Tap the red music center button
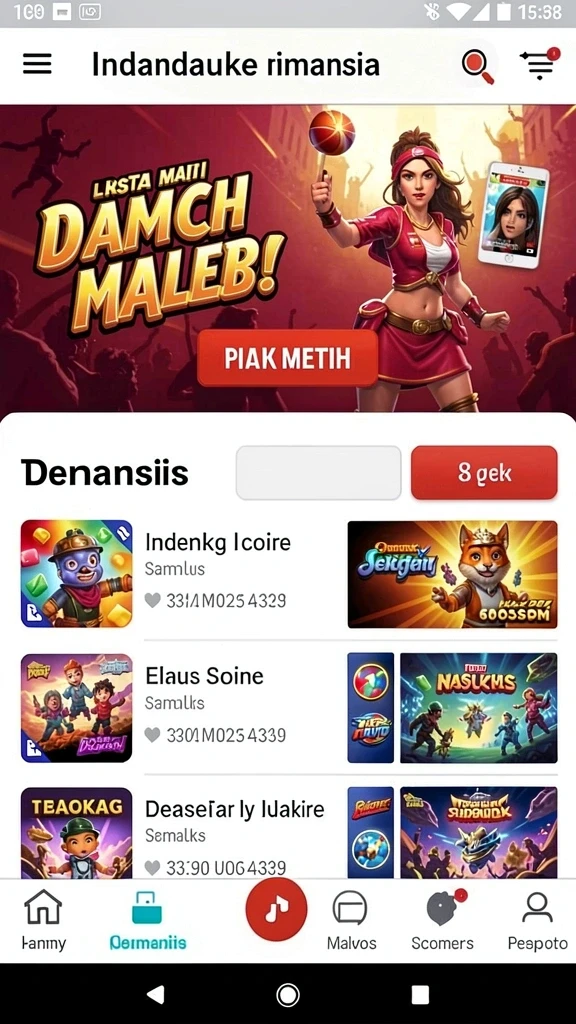 276,909
